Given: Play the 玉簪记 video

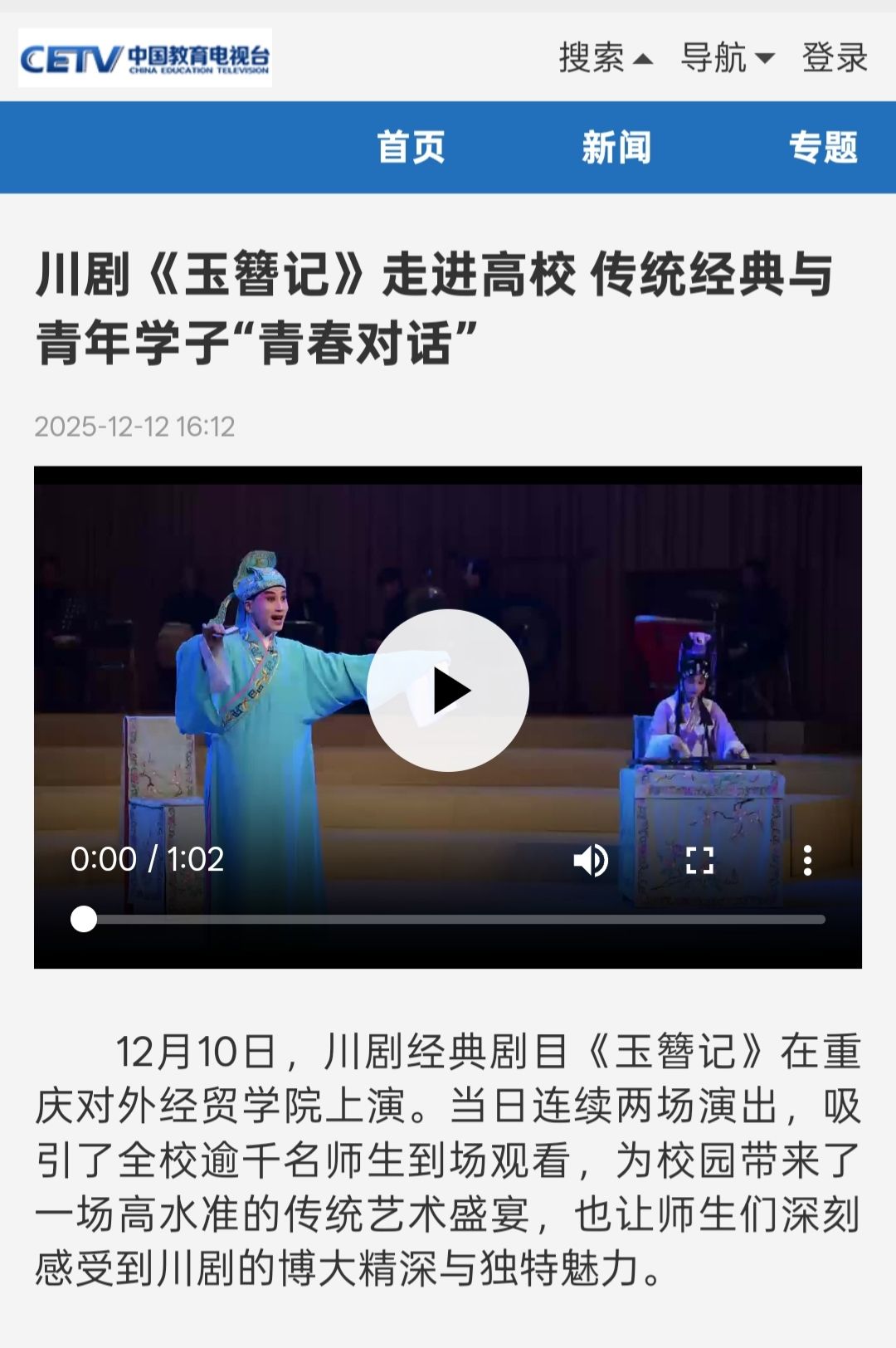Looking at the screenshot, I should (448, 691).
